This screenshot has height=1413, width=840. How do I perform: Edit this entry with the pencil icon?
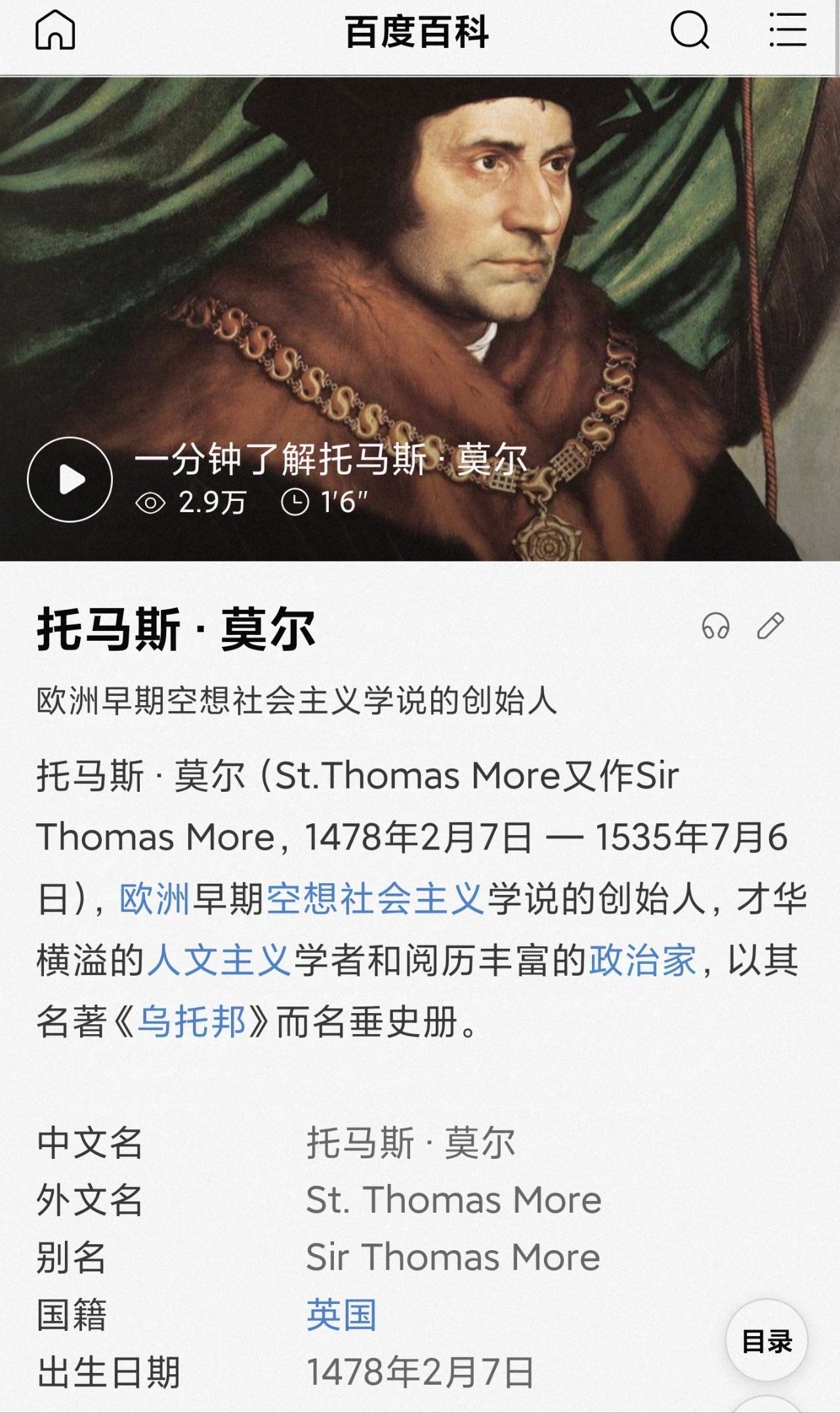[x=770, y=626]
